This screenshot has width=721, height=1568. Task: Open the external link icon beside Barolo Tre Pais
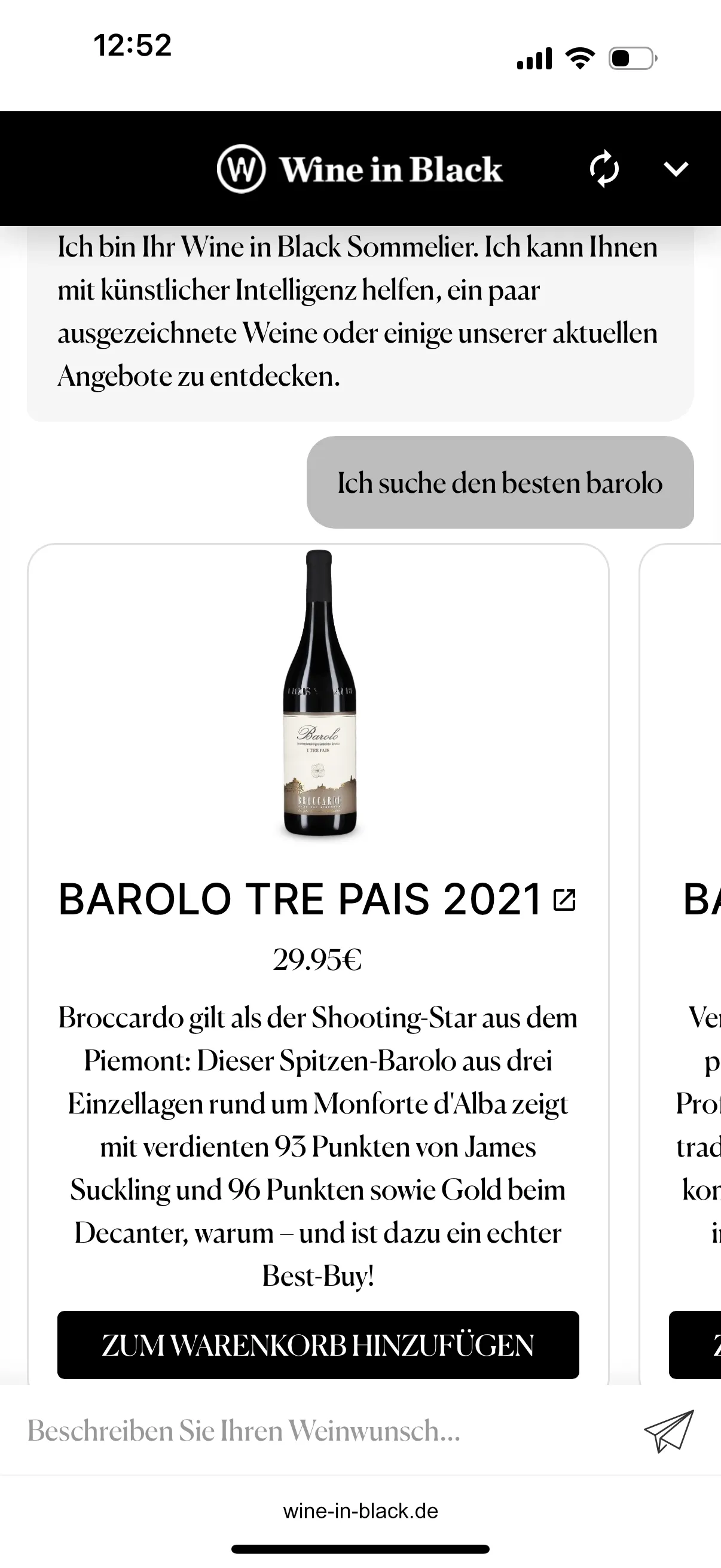coord(565,901)
